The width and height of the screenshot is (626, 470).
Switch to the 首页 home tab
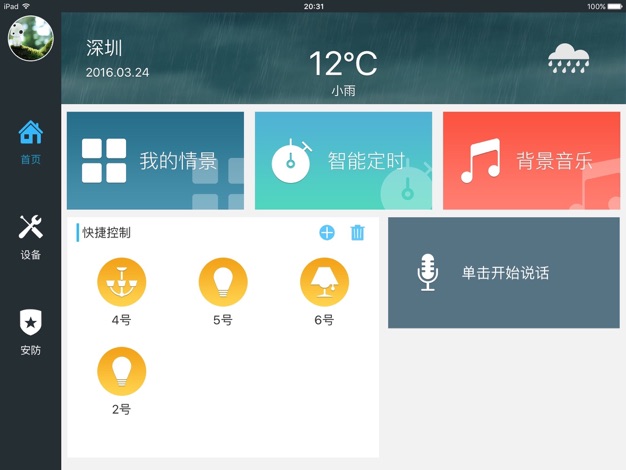pyautogui.click(x=30, y=142)
